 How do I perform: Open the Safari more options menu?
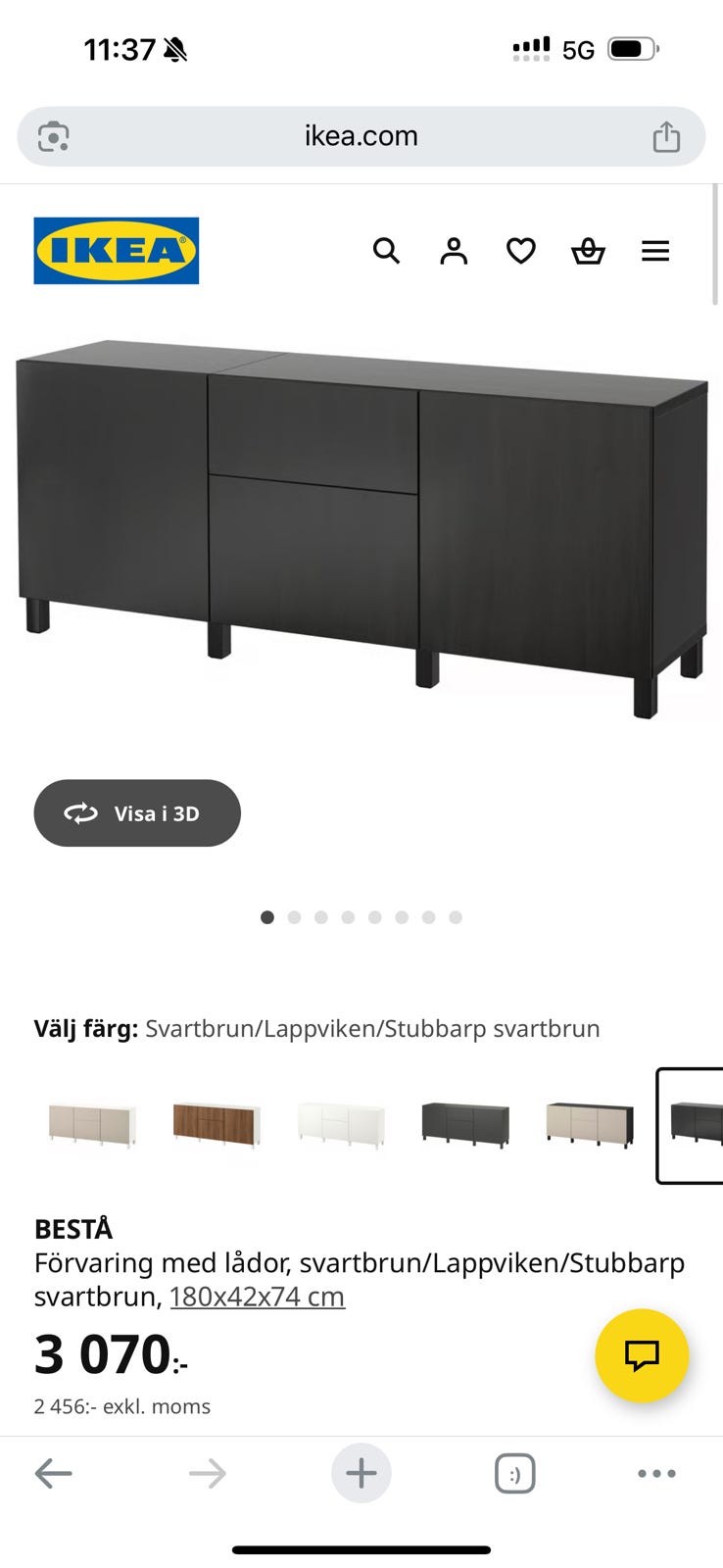(656, 1472)
